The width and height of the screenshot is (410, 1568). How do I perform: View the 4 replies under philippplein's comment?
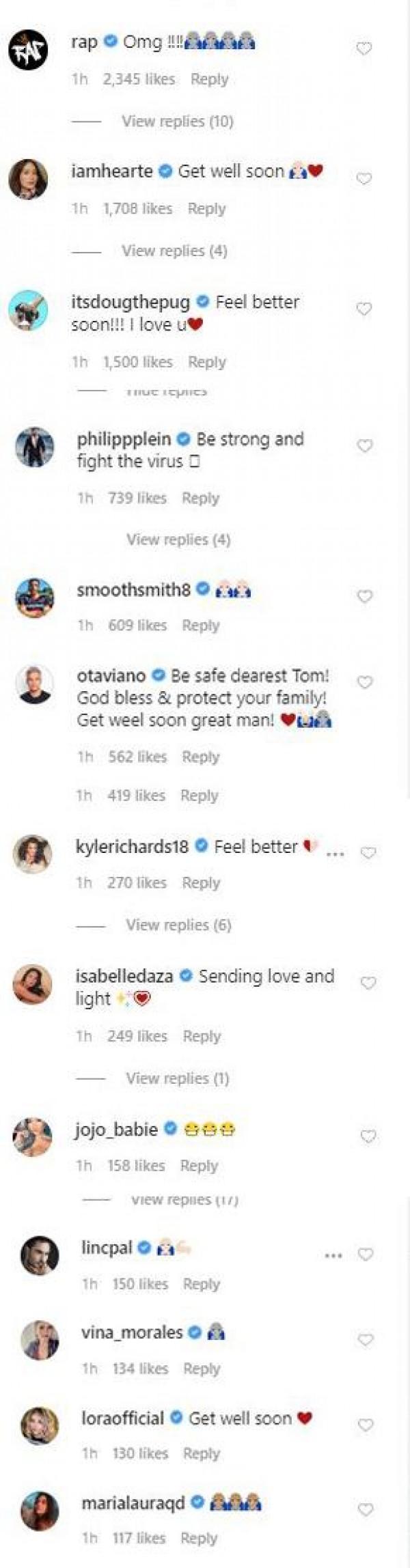[178, 540]
